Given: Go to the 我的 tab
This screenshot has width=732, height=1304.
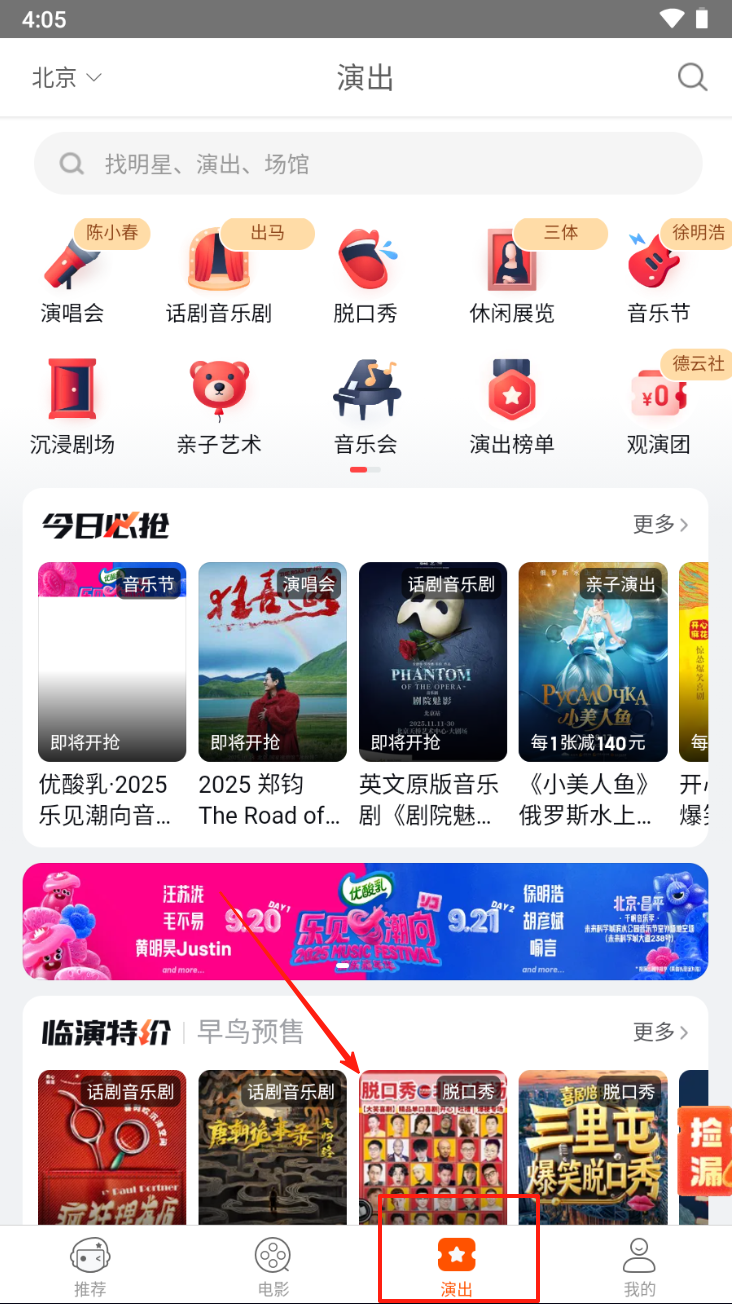Looking at the screenshot, I should 639,1265.
